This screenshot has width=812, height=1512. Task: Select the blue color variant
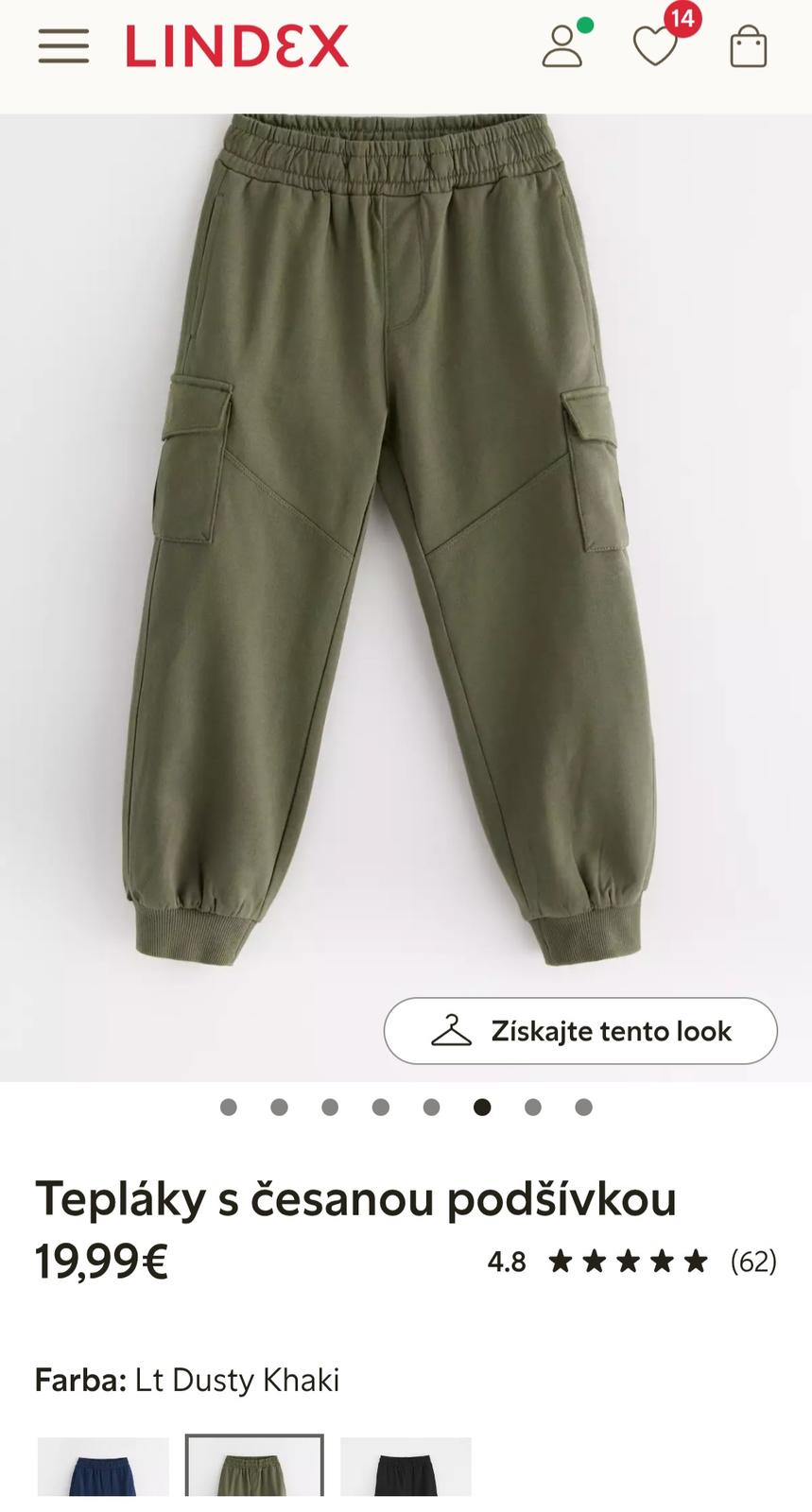click(x=103, y=1467)
